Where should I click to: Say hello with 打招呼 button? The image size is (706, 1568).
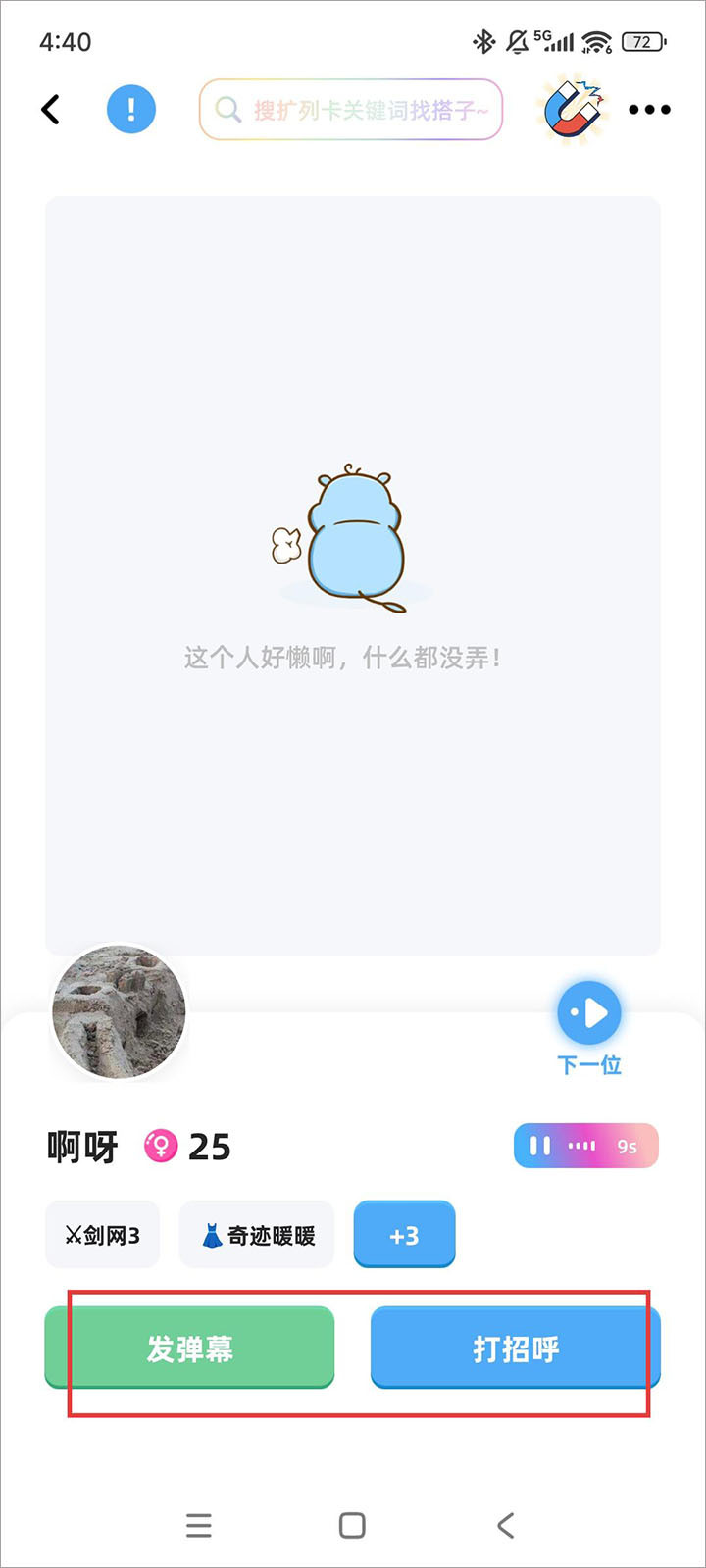point(515,1348)
